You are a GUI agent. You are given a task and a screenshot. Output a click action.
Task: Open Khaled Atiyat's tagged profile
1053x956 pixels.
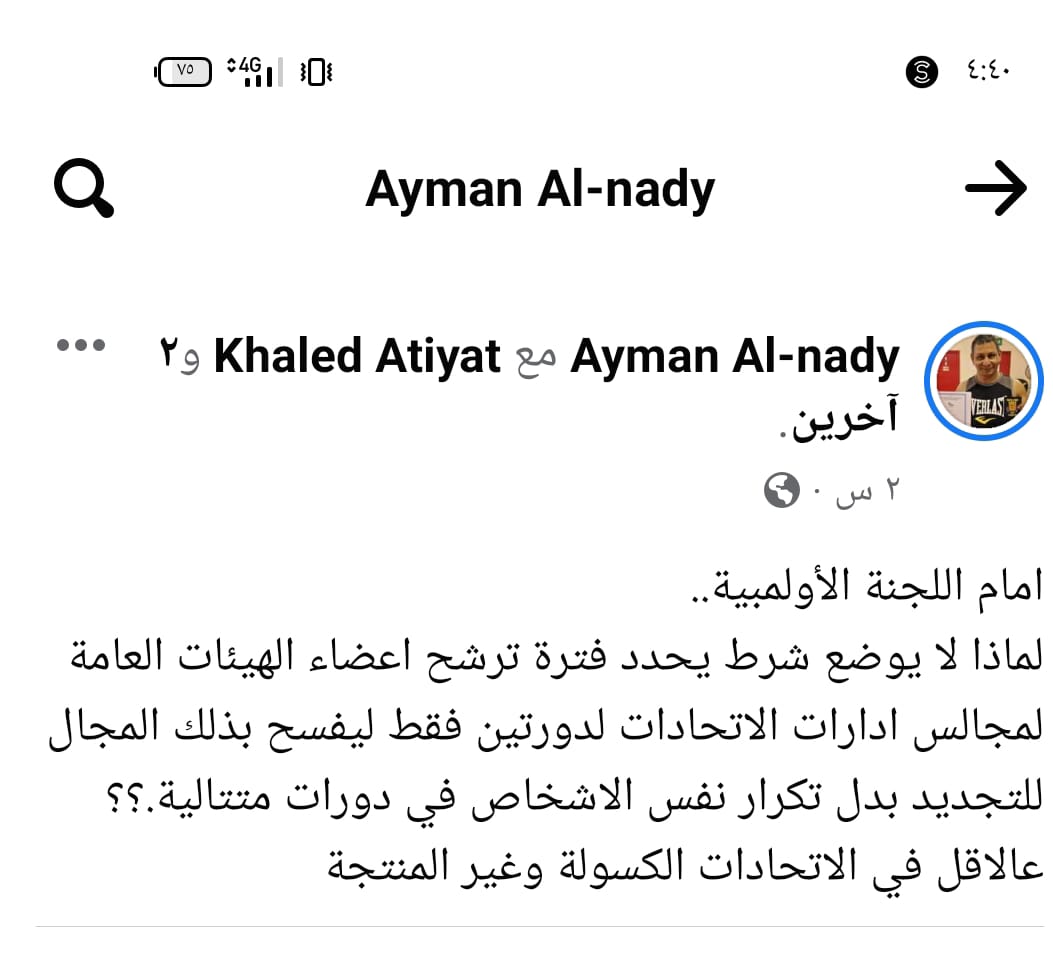click(x=357, y=357)
